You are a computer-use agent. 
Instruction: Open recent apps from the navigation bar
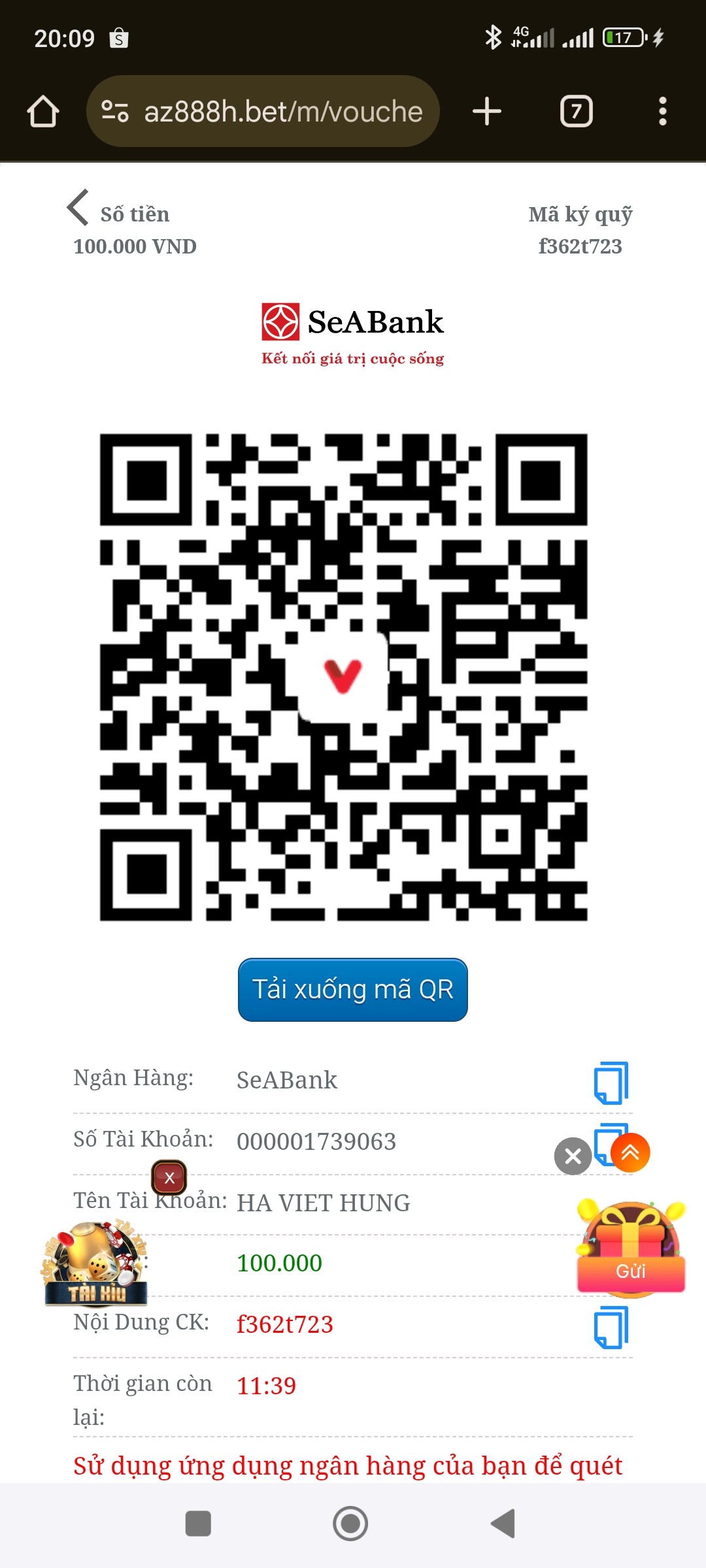click(198, 1524)
